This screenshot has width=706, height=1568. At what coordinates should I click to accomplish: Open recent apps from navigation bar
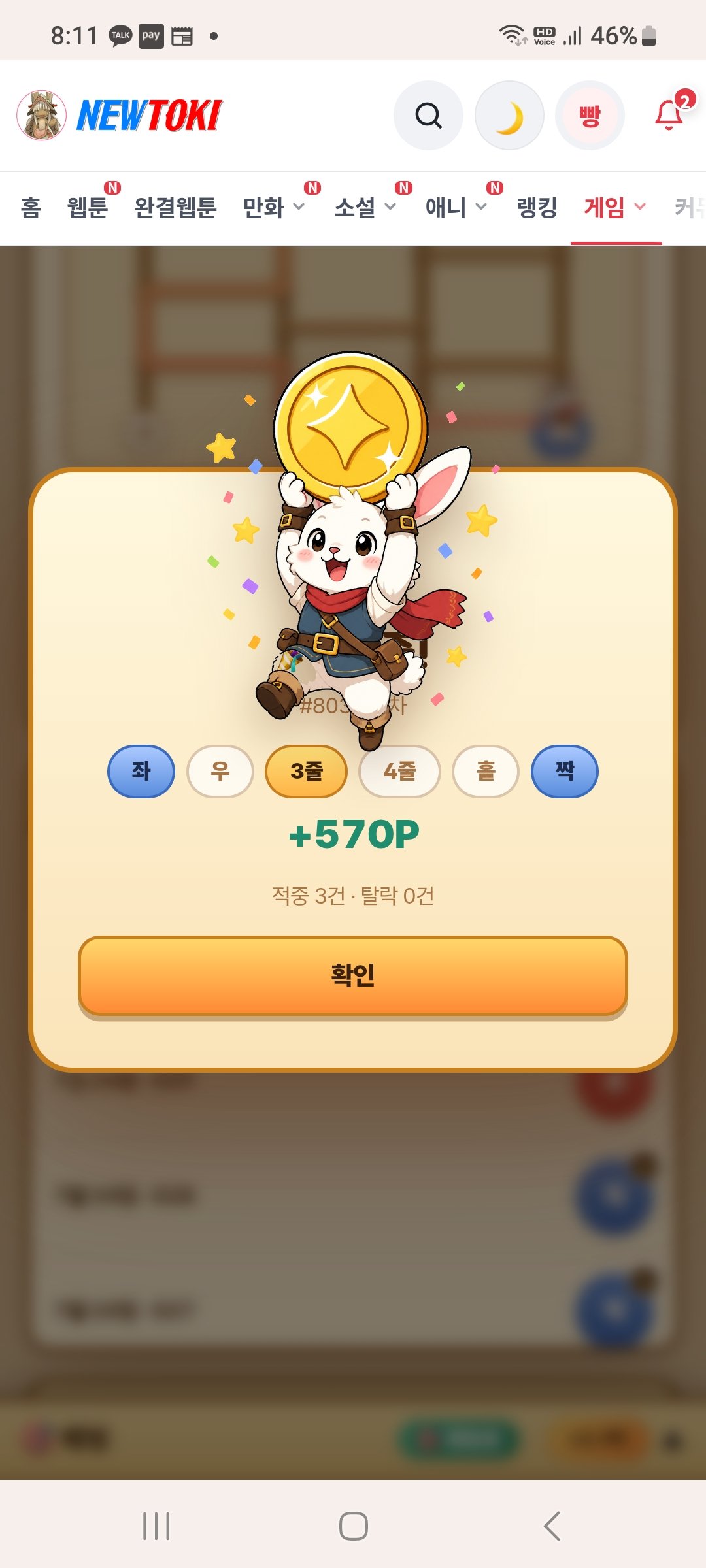coord(156,1526)
